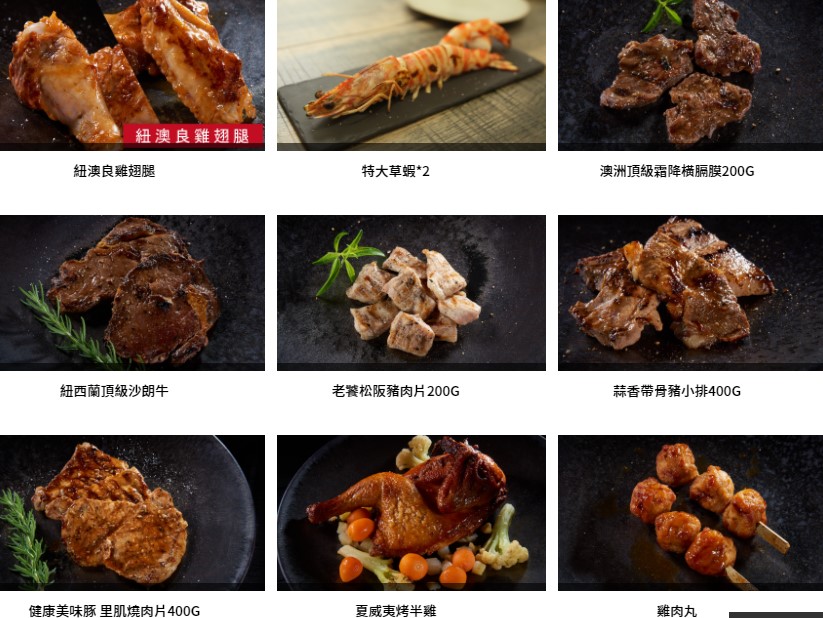
Task: Open the 紐澳良雞翅腿 product tile
Action: point(132,75)
